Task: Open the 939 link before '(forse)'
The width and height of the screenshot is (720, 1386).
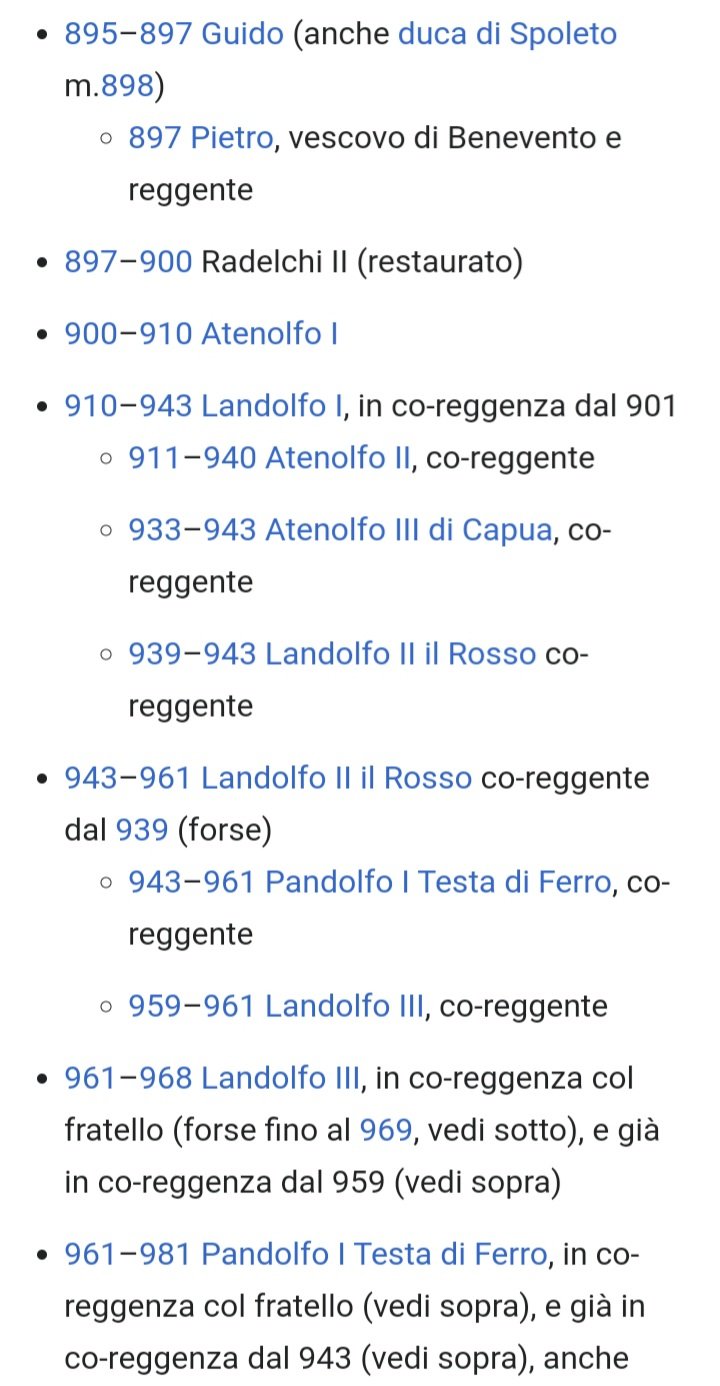Action: tap(142, 830)
